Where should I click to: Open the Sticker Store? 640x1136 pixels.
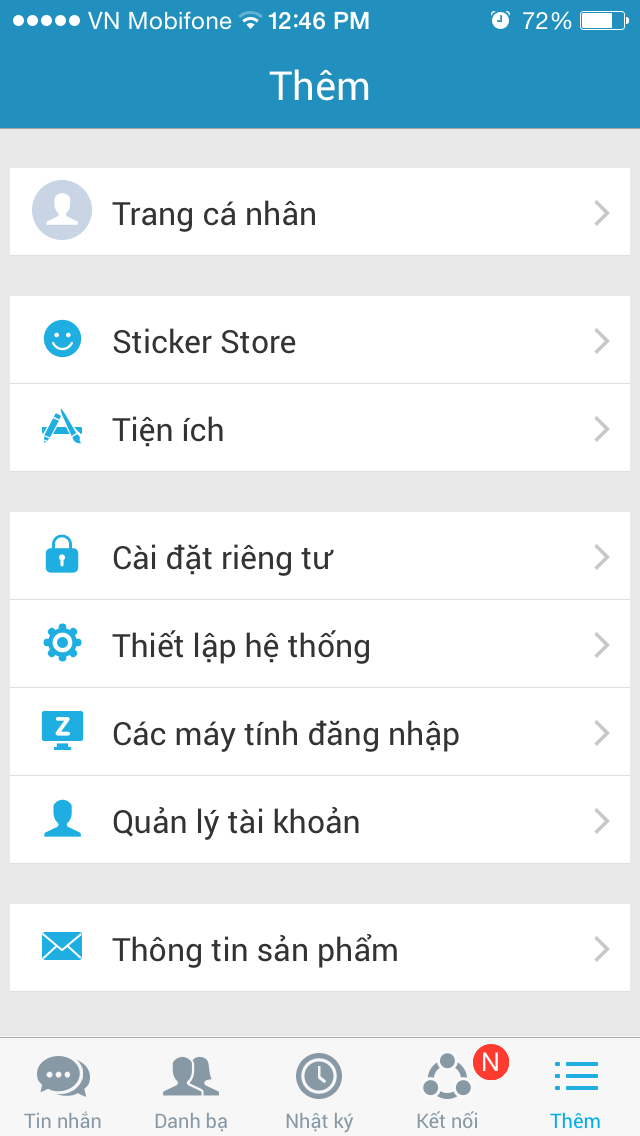point(320,340)
